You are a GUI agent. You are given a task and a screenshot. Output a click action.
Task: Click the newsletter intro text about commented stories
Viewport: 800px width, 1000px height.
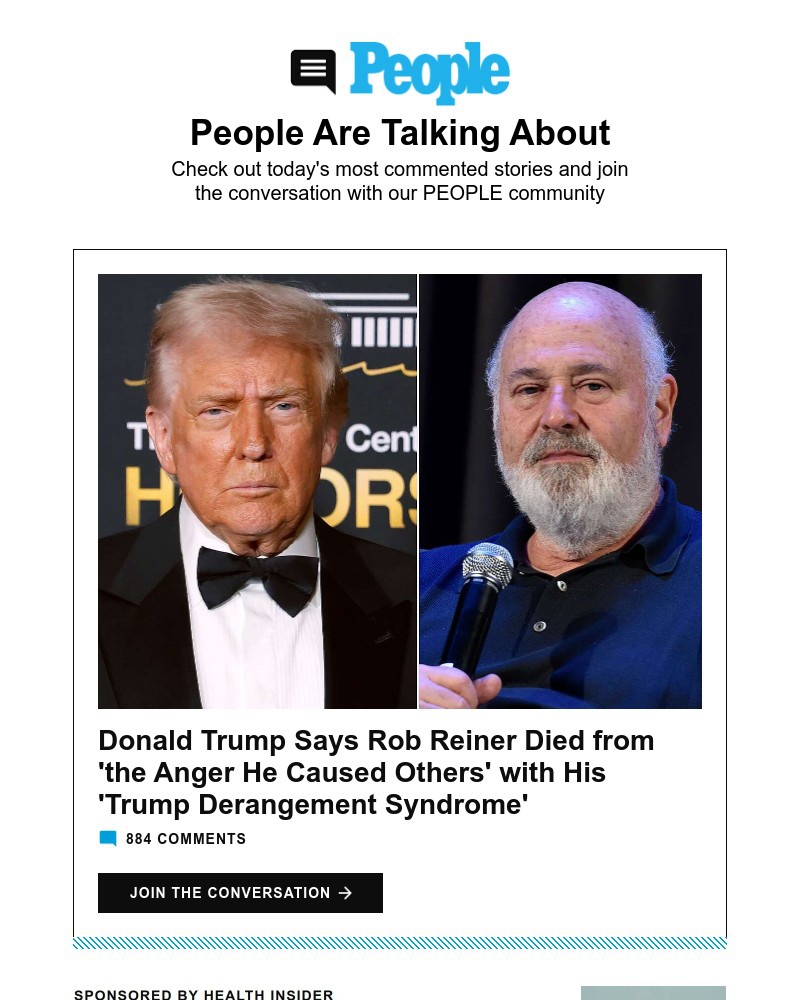pos(400,181)
